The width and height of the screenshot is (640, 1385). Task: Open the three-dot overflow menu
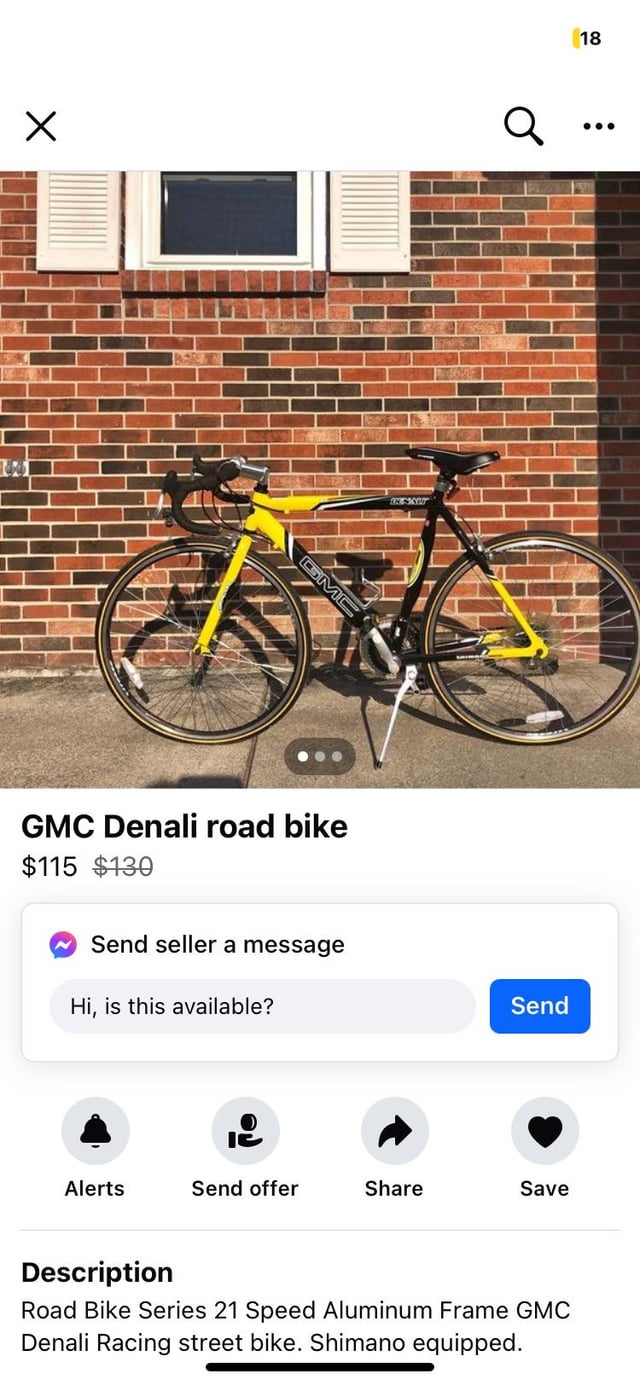tap(598, 126)
